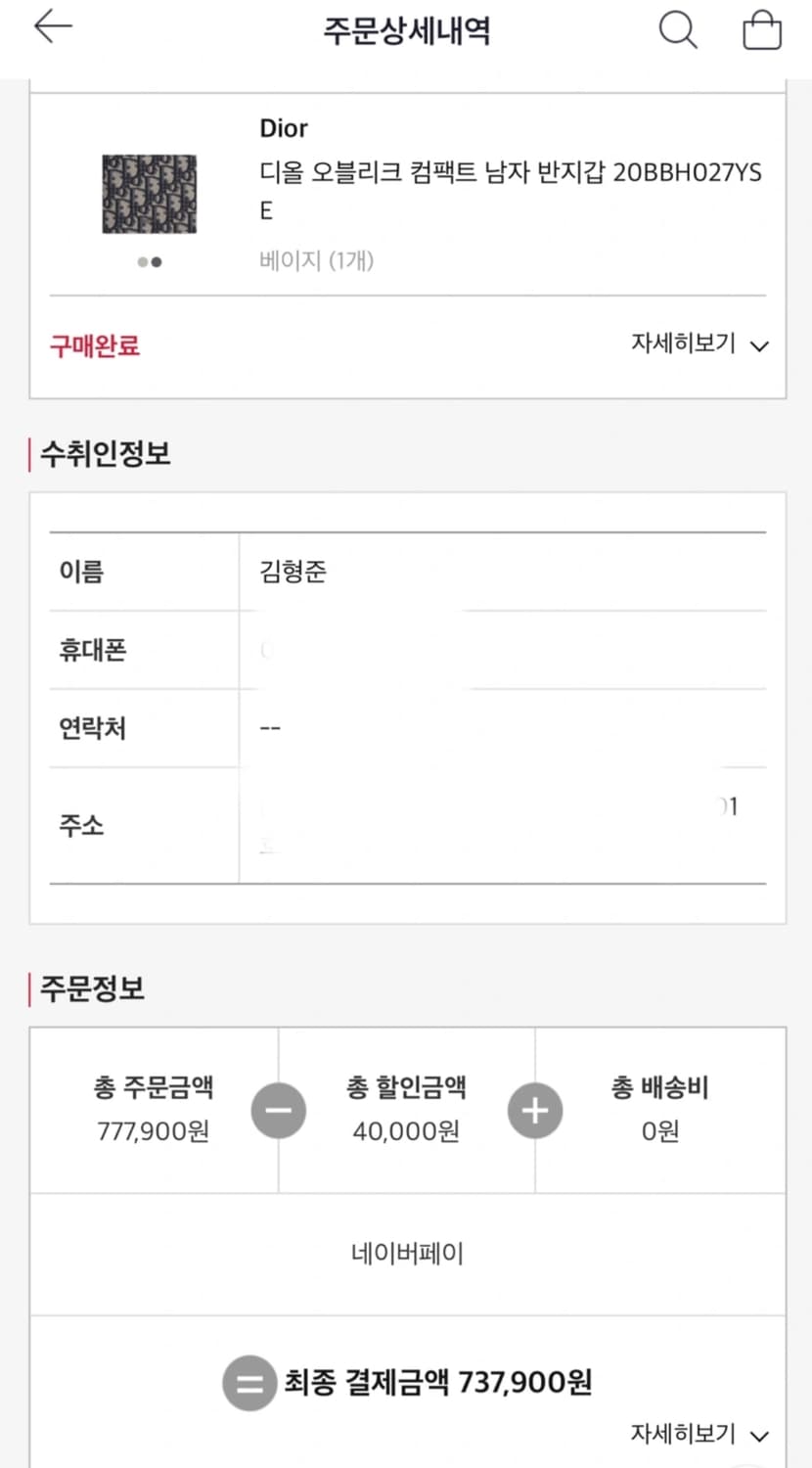812x1468 pixels.
Task: Open search with the magnifier icon
Action: pyautogui.click(x=677, y=30)
